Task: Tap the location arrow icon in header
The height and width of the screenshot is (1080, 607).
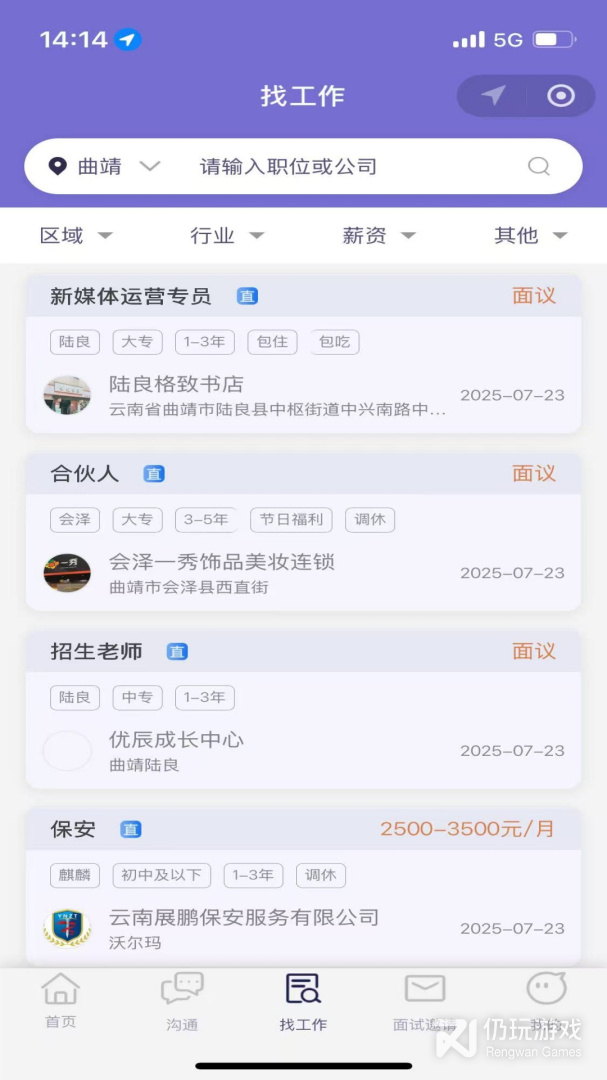Action: coord(492,96)
